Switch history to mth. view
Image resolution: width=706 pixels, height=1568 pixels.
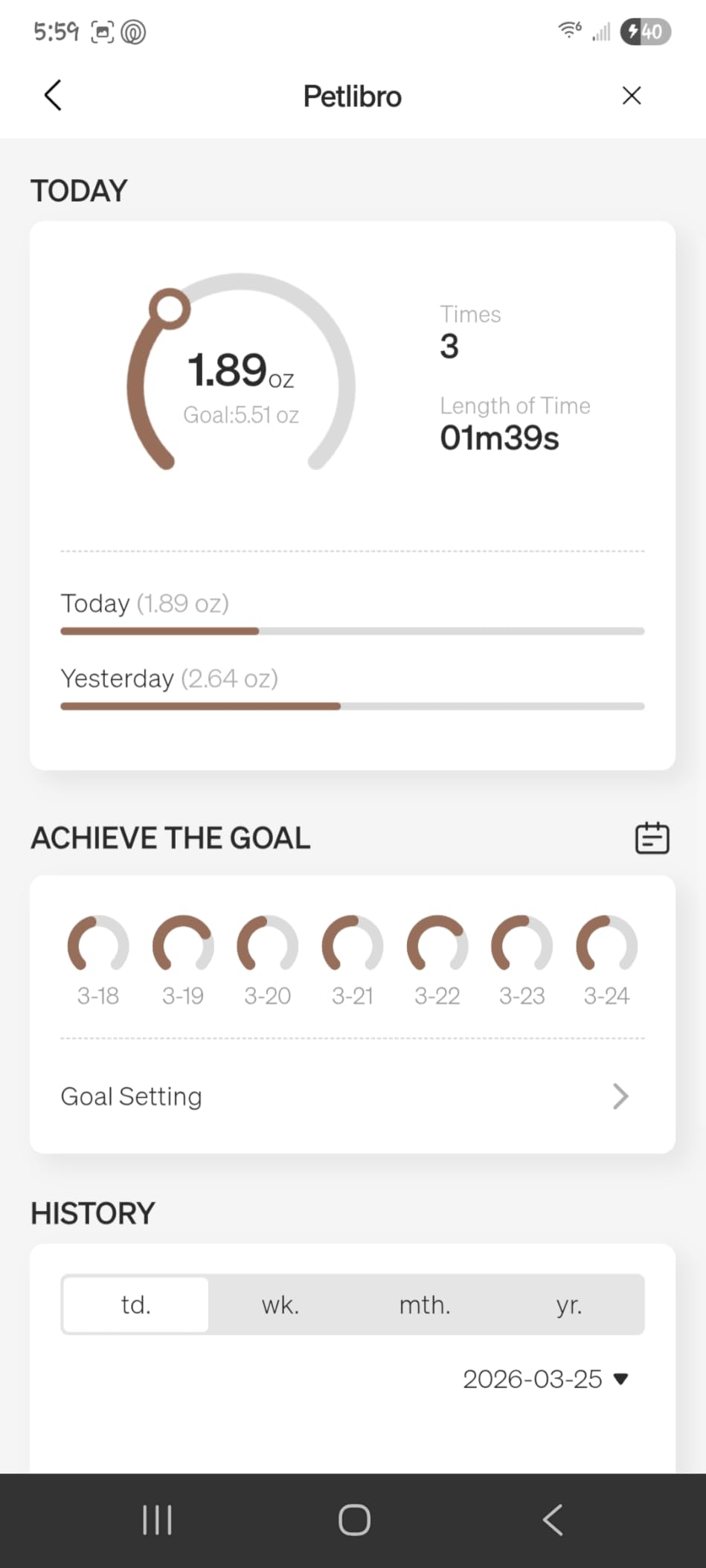click(x=425, y=1305)
